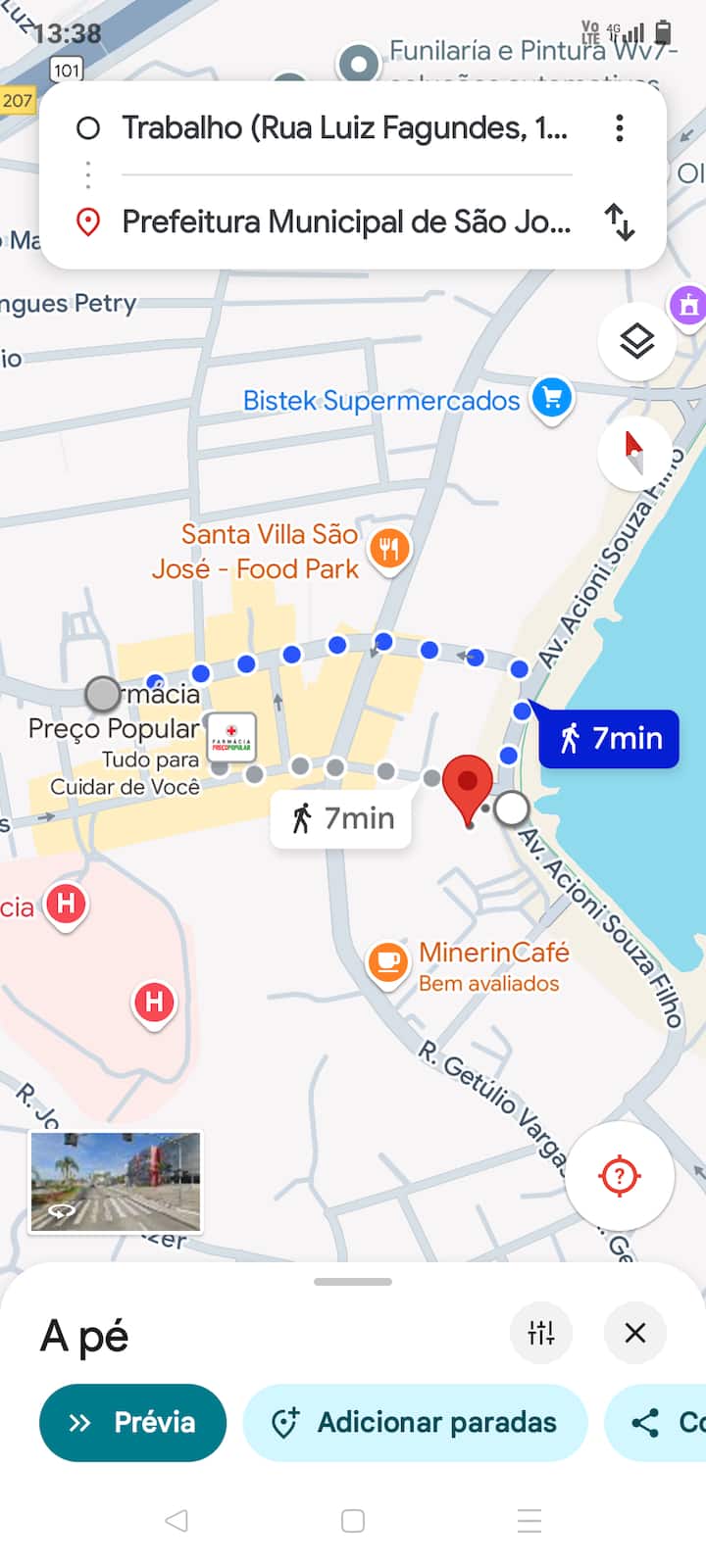
Task: Open route options sliders icon
Action: [x=541, y=1333]
